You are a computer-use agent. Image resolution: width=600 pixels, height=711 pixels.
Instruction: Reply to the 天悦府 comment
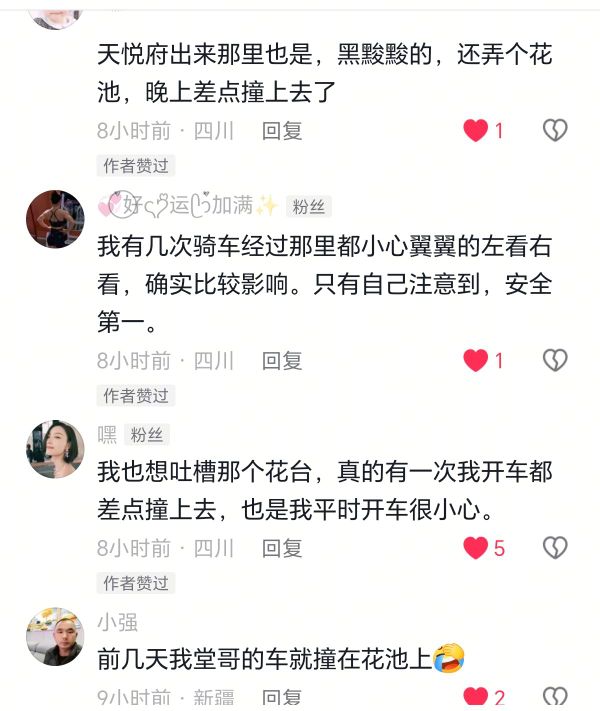pyautogui.click(x=282, y=130)
